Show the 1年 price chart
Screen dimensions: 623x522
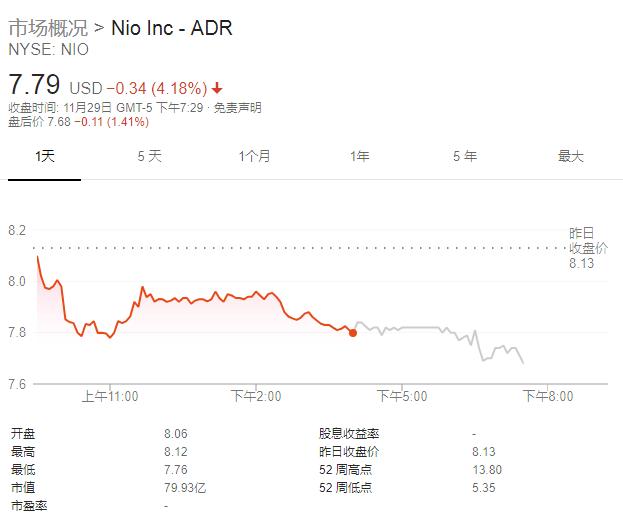coord(360,156)
